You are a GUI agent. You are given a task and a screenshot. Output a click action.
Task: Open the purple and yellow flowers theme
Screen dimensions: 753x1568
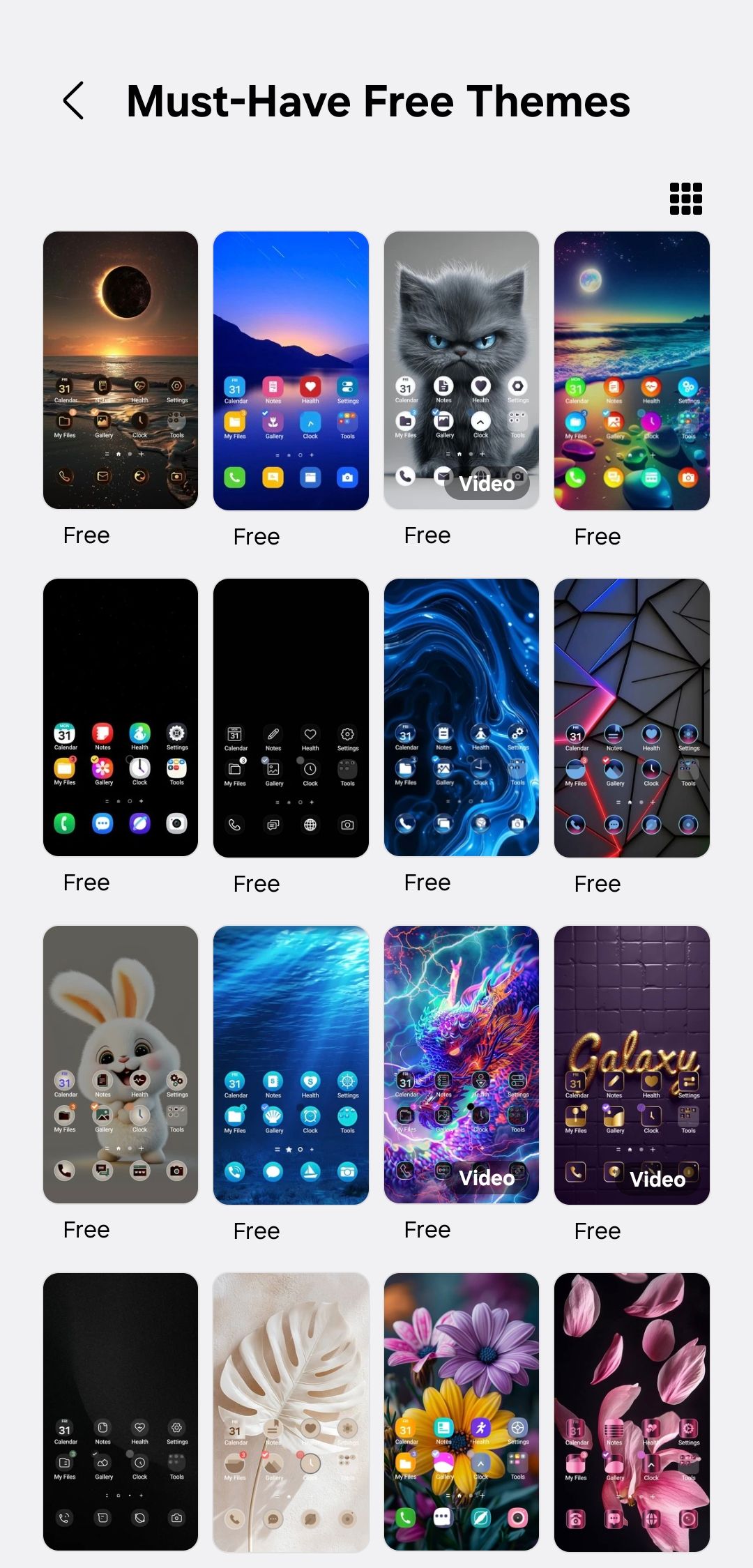[461, 1412]
